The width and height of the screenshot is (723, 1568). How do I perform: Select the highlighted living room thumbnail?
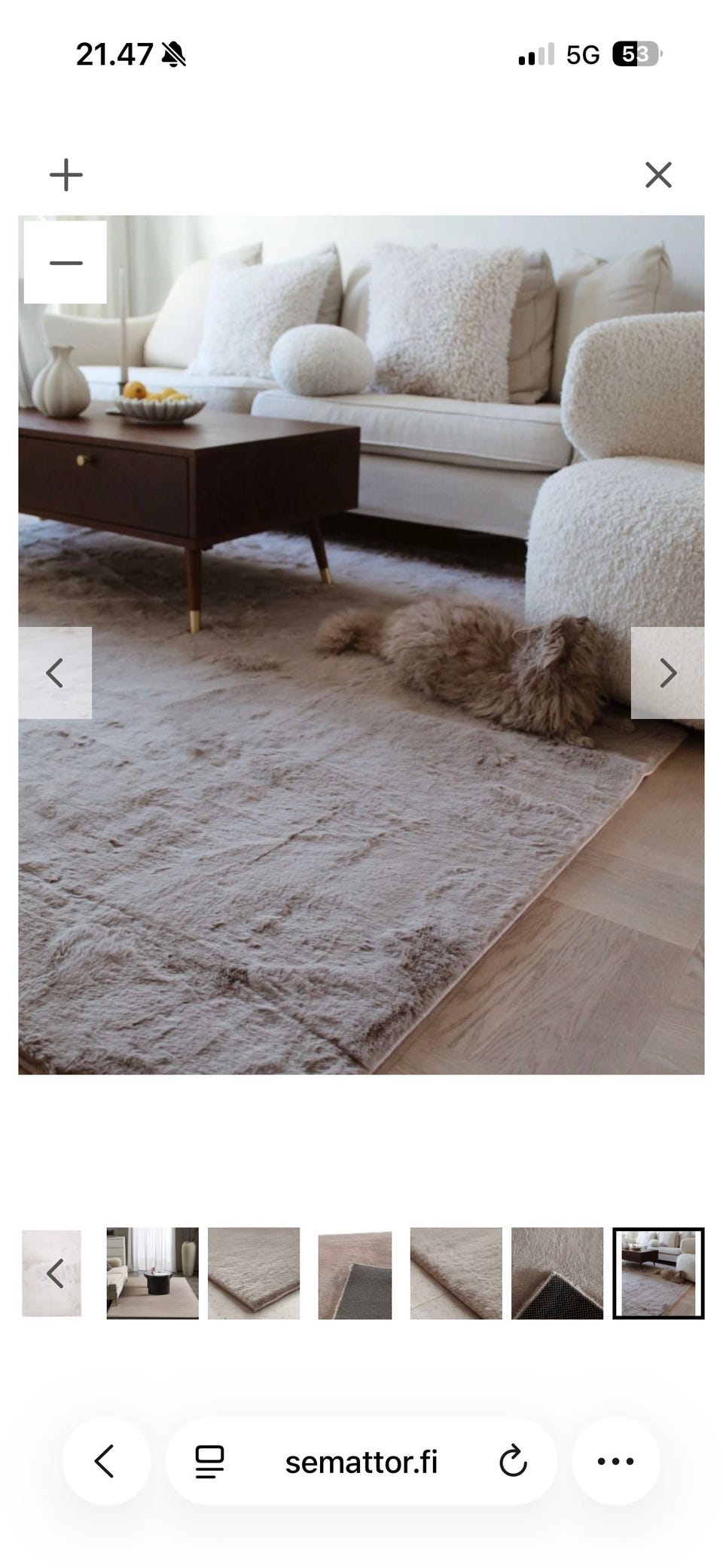click(x=658, y=1273)
